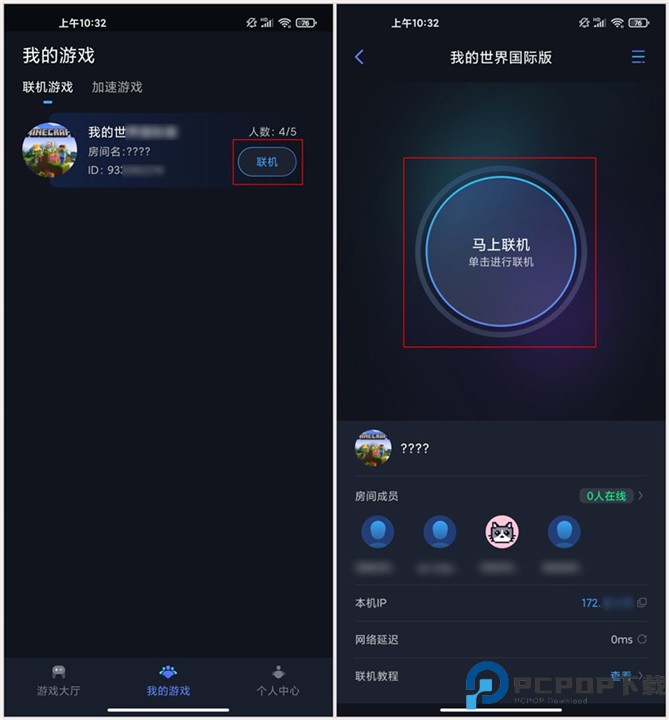Go to the 游戏大厅 tab
669x720 pixels.
[58, 680]
